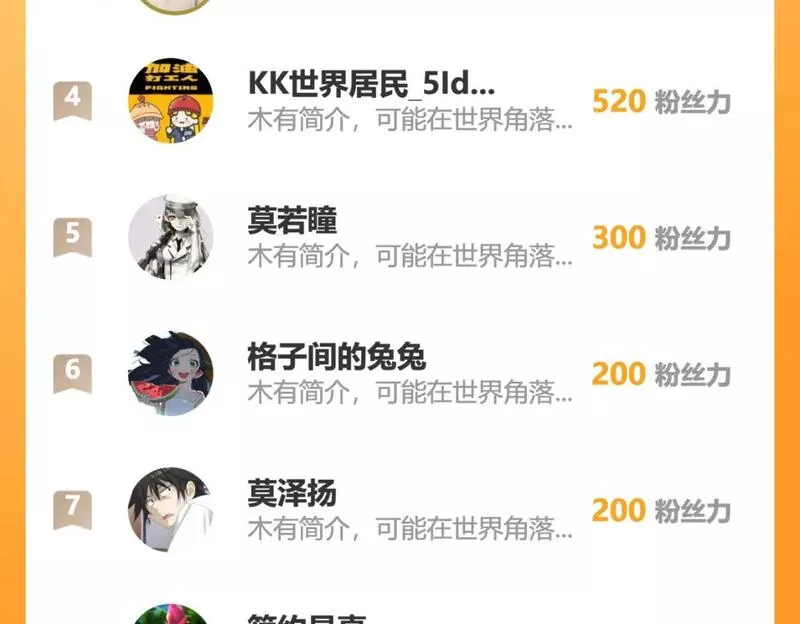Open KK世界居民_5Id... profile row
Image resolution: width=800 pixels, height=624 pixels.
(x=399, y=101)
